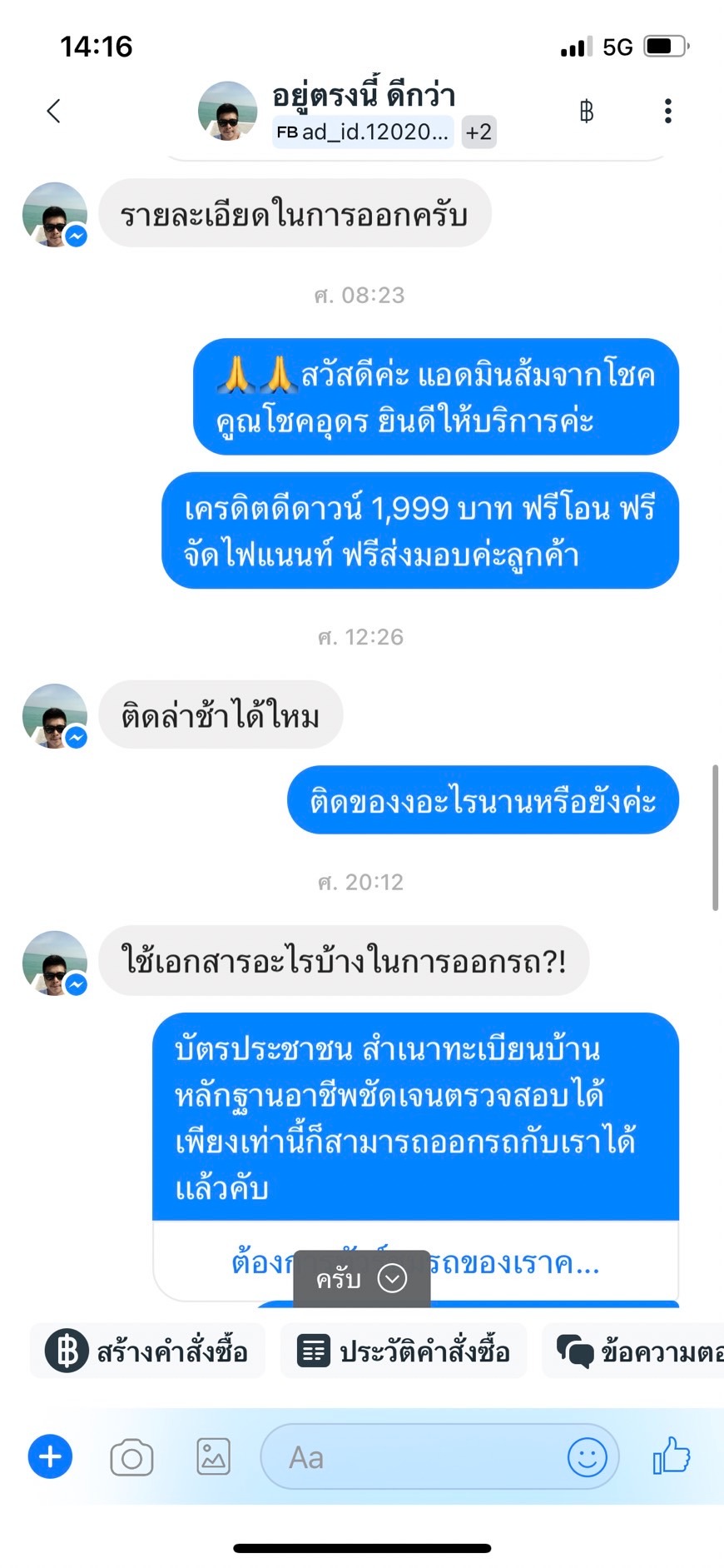Open the blue plus attachments button
The width and height of the screenshot is (724, 1568).
tap(50, 1456)
